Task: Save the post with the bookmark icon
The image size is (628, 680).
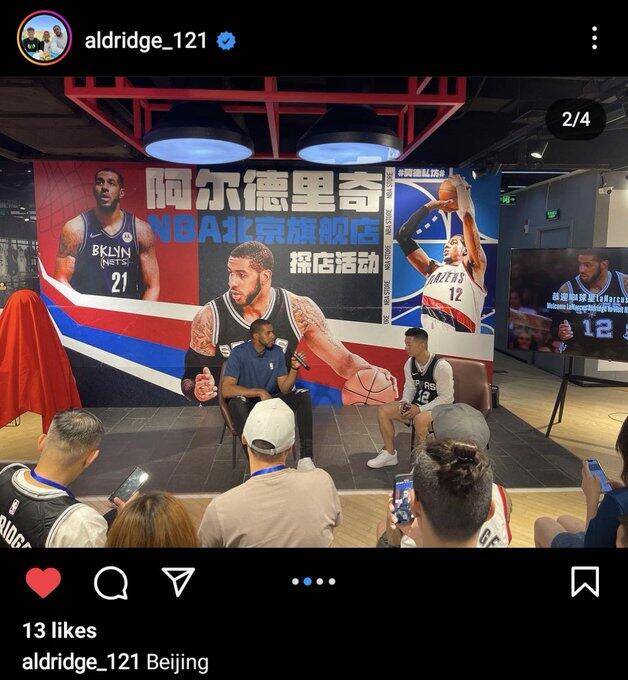Action: point(585,582)
